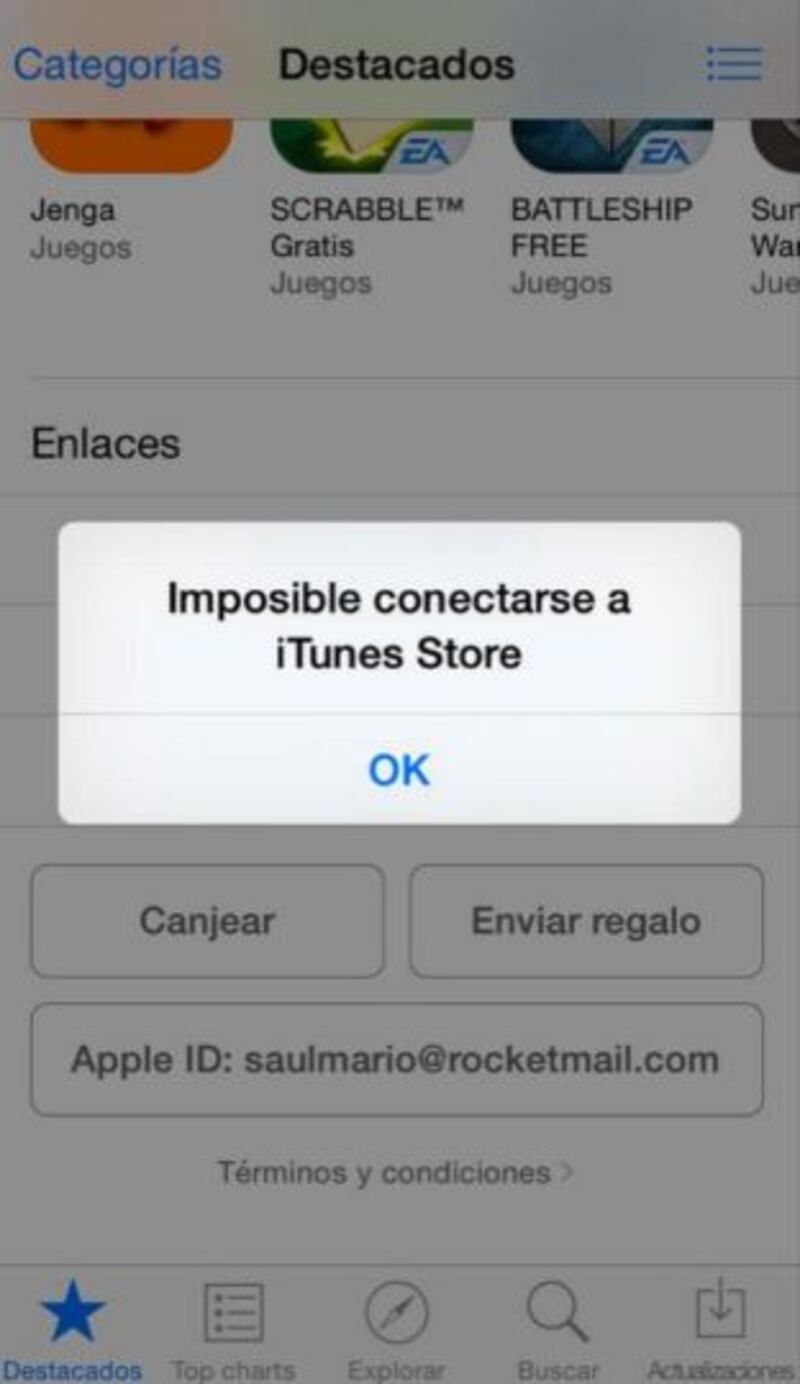Dismiss the alert with OK

[x=399, y=769]
